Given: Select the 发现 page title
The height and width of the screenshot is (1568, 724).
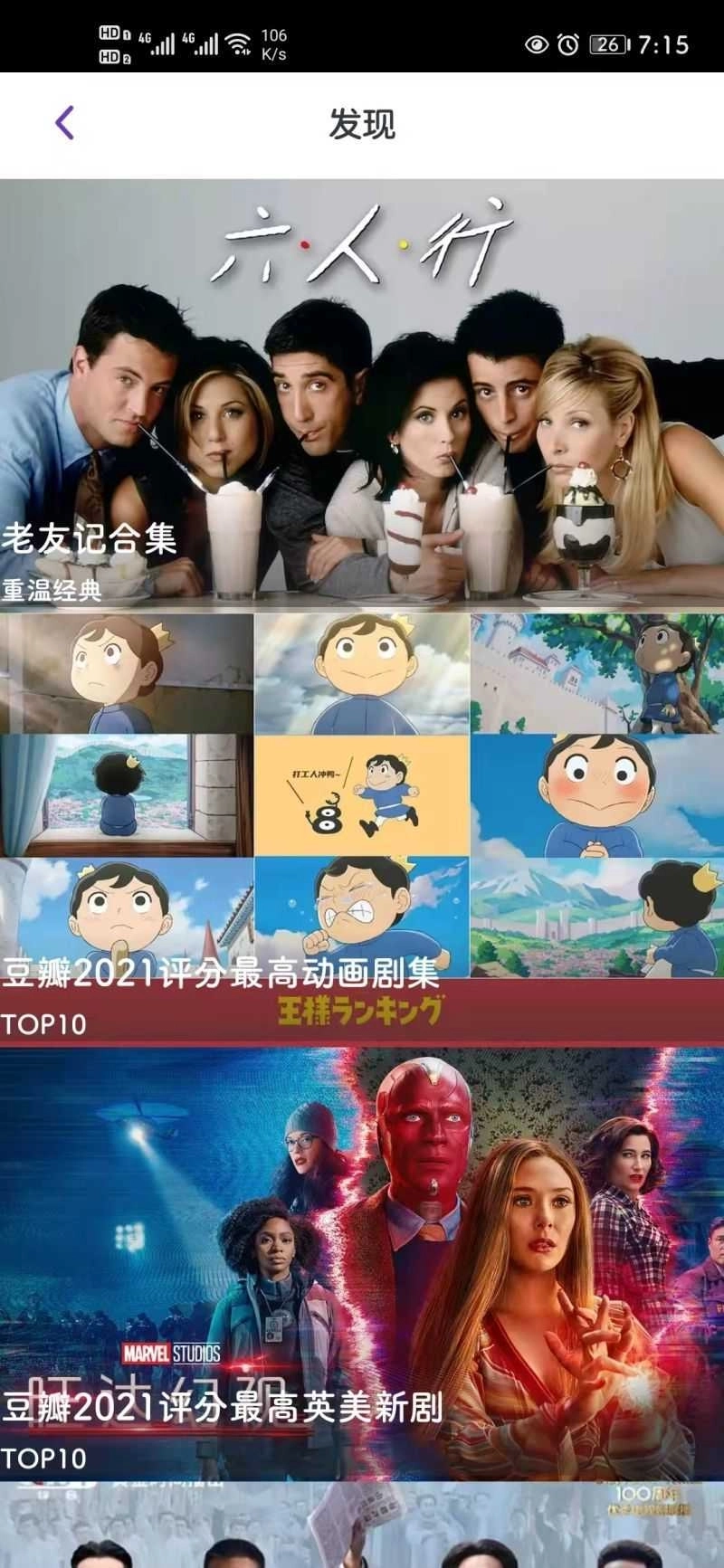Looking at the screenshot, I should (362, 123).
